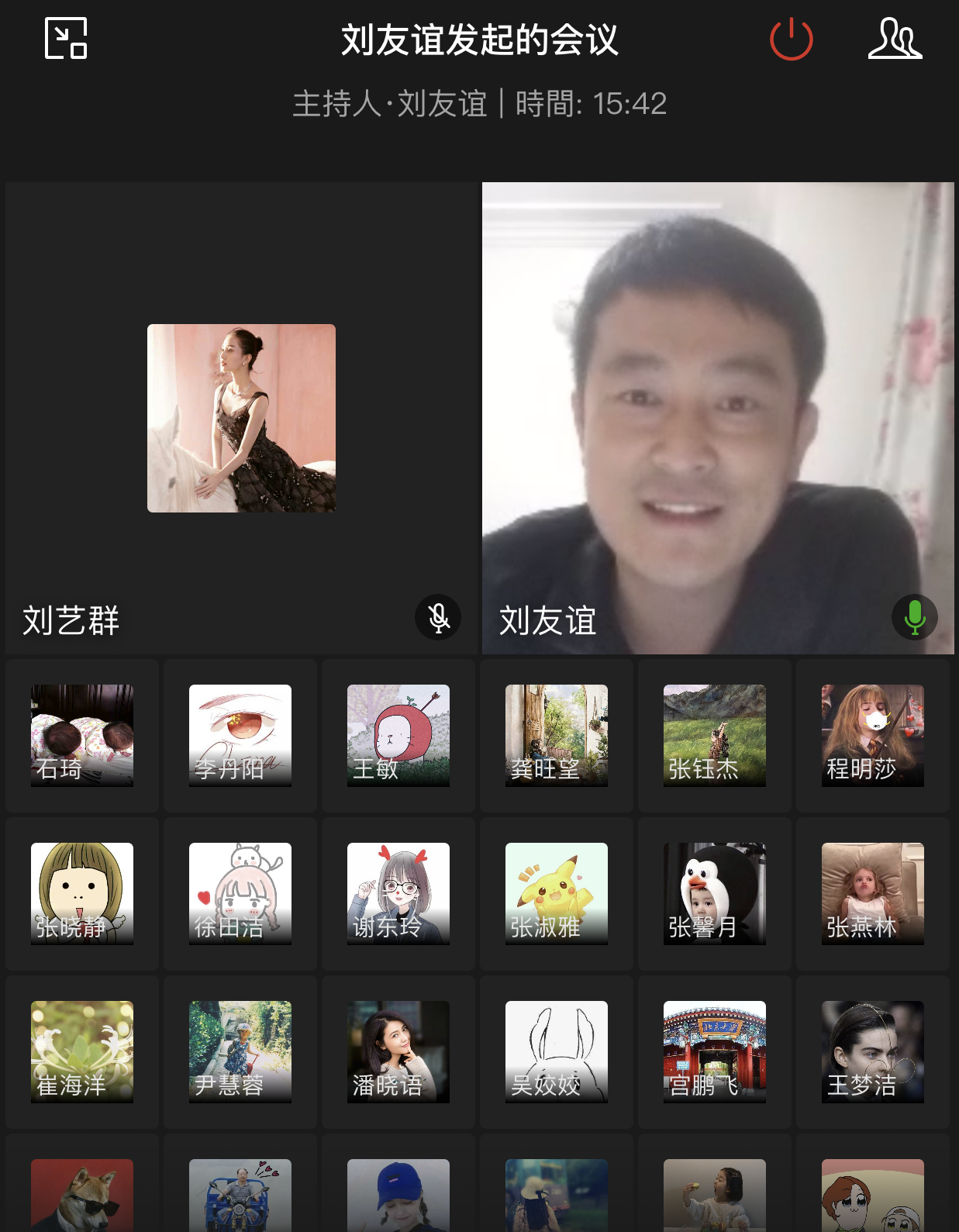Screen dimensions: 959x1232
Task: Tap 刘友谊's green microphone icon
Action: 915,617
